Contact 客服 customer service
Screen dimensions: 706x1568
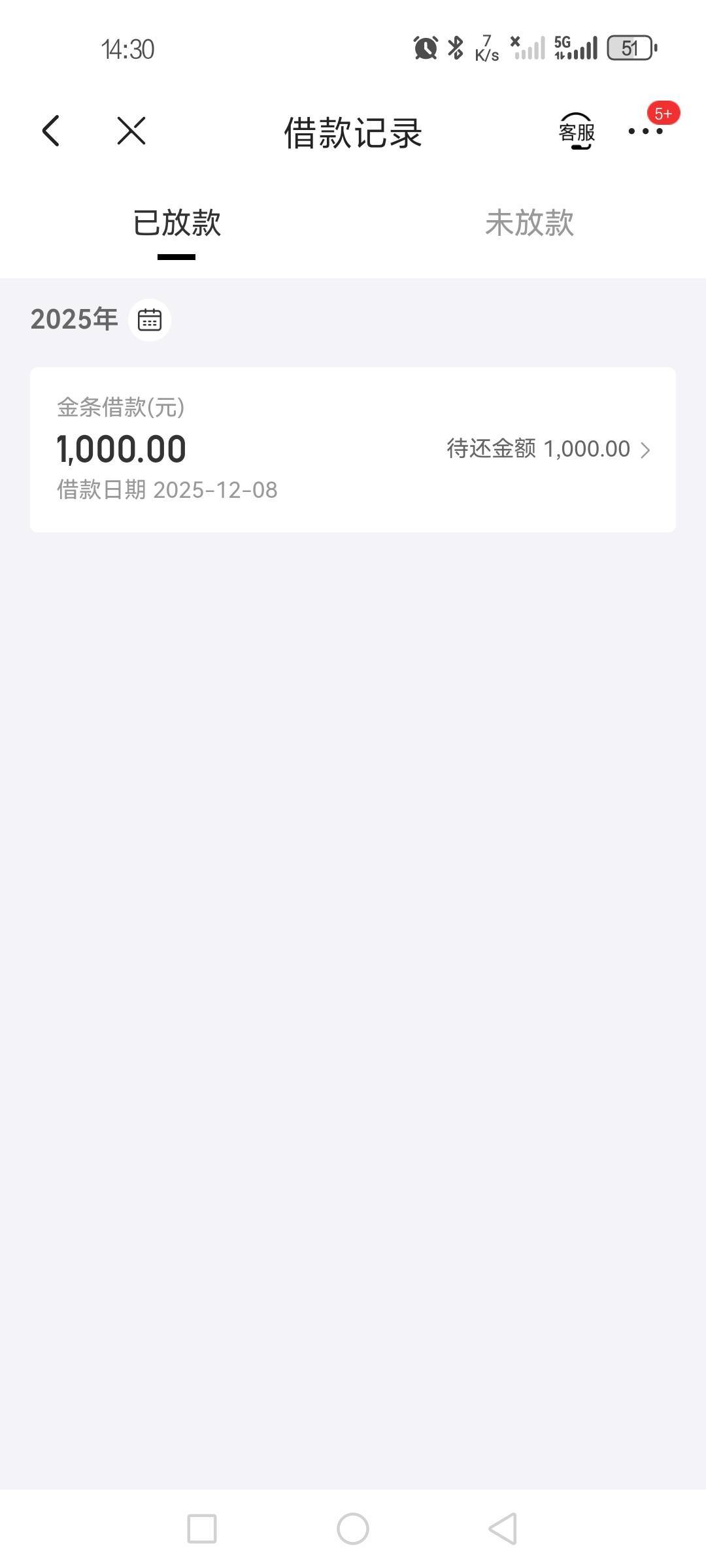click(576, 131)
